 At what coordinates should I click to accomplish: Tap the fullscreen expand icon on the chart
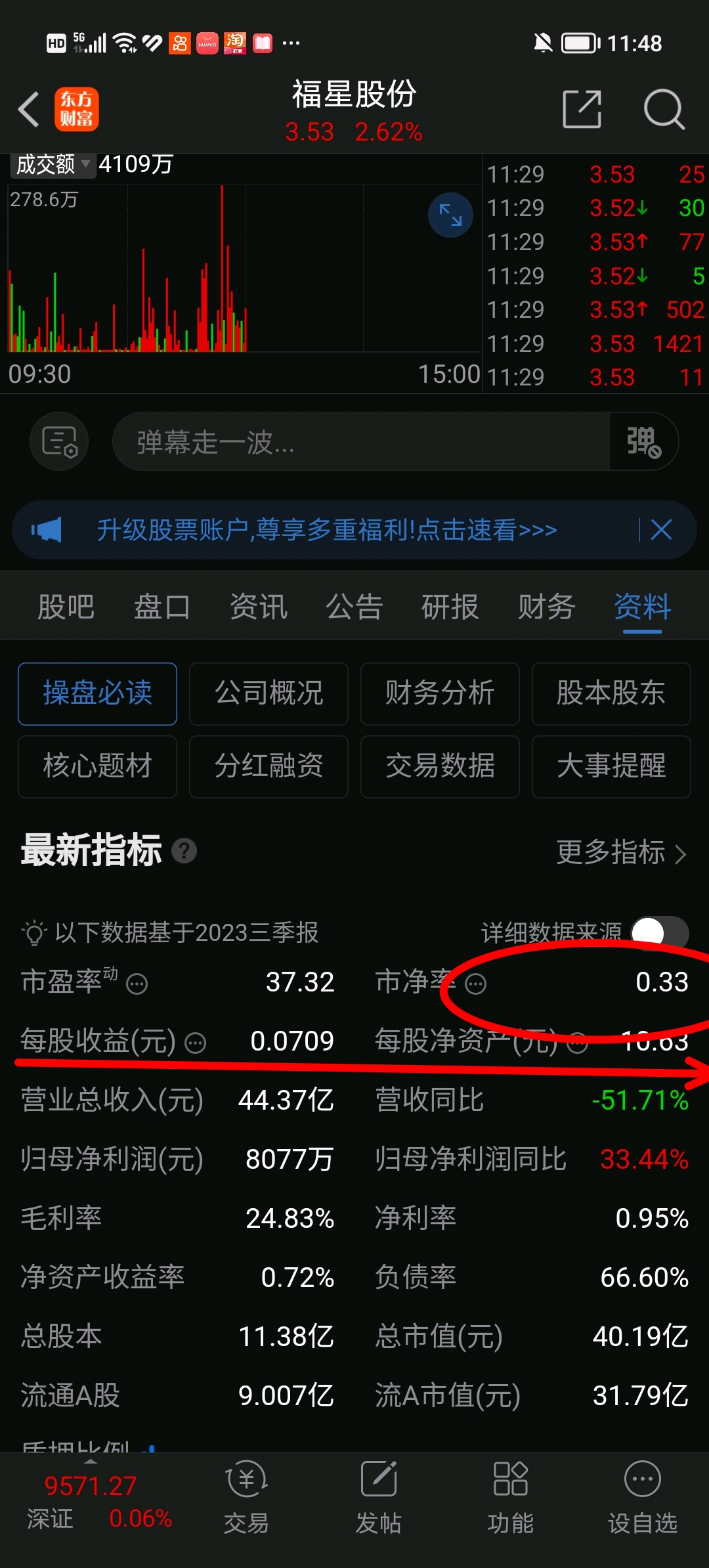[x=450, y=215]
